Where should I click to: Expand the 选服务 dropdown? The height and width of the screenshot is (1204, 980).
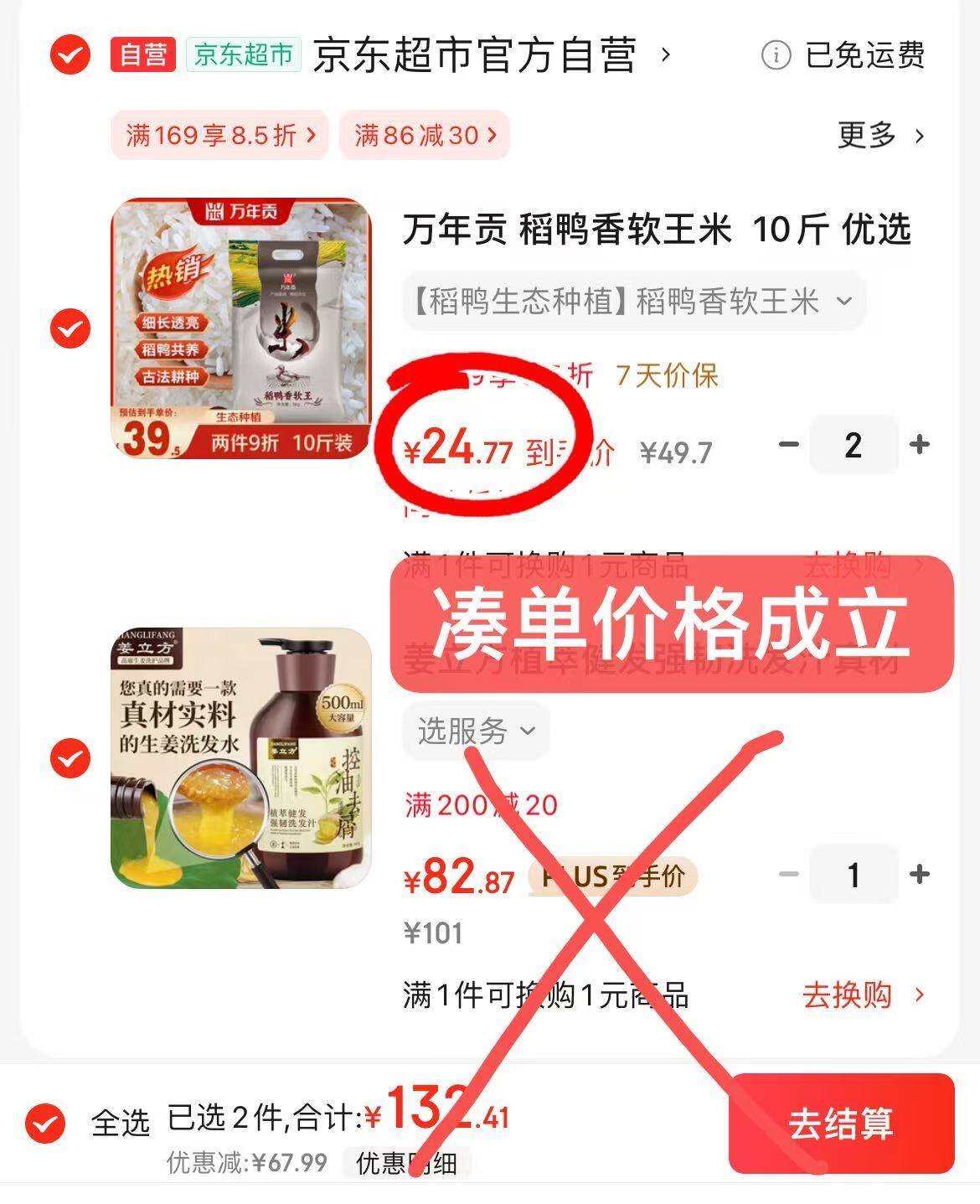pos(476,731)
